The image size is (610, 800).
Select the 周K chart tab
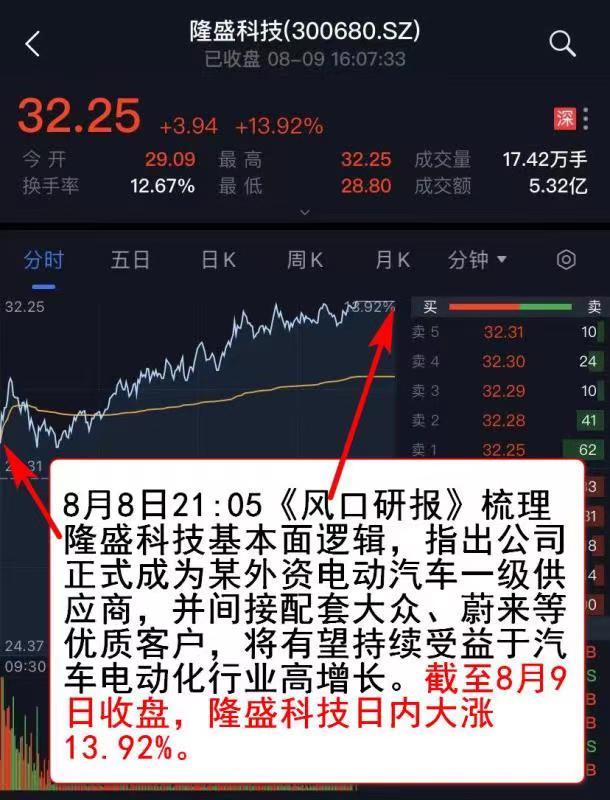click(305, 260)
